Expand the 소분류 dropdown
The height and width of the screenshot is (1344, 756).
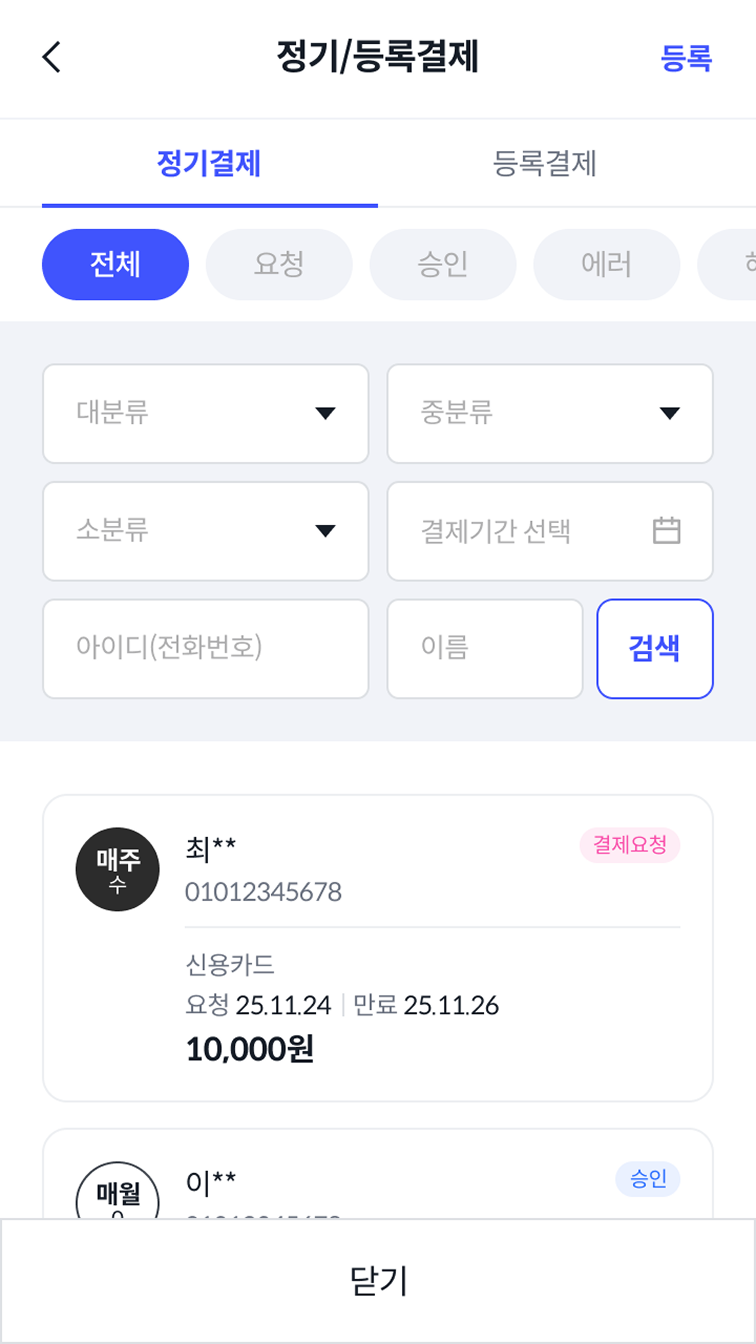pyautogui.click(x=205, y=531)
